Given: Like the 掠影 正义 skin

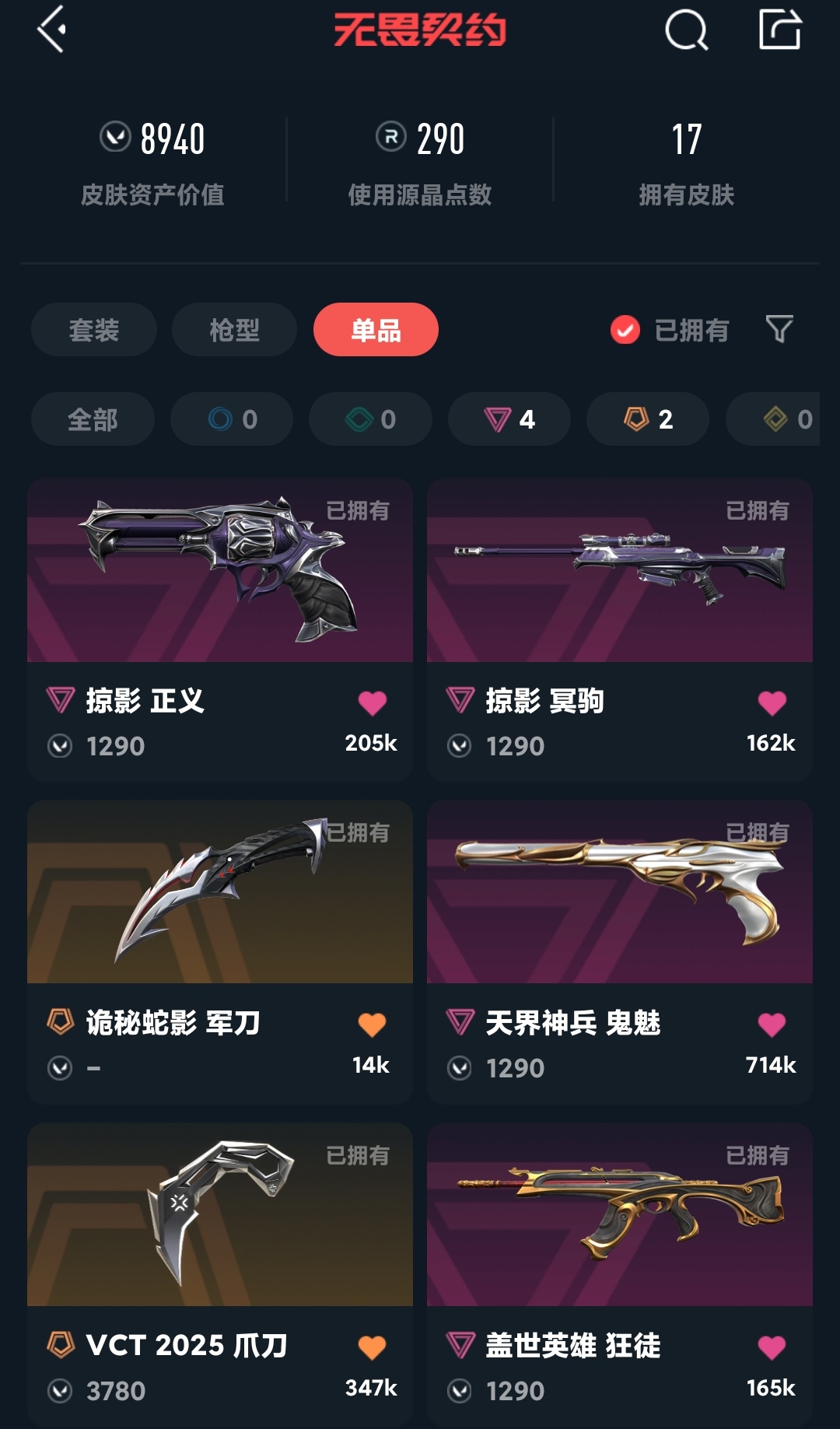Looking at the screenshot, I should click(x=373, y=702).
